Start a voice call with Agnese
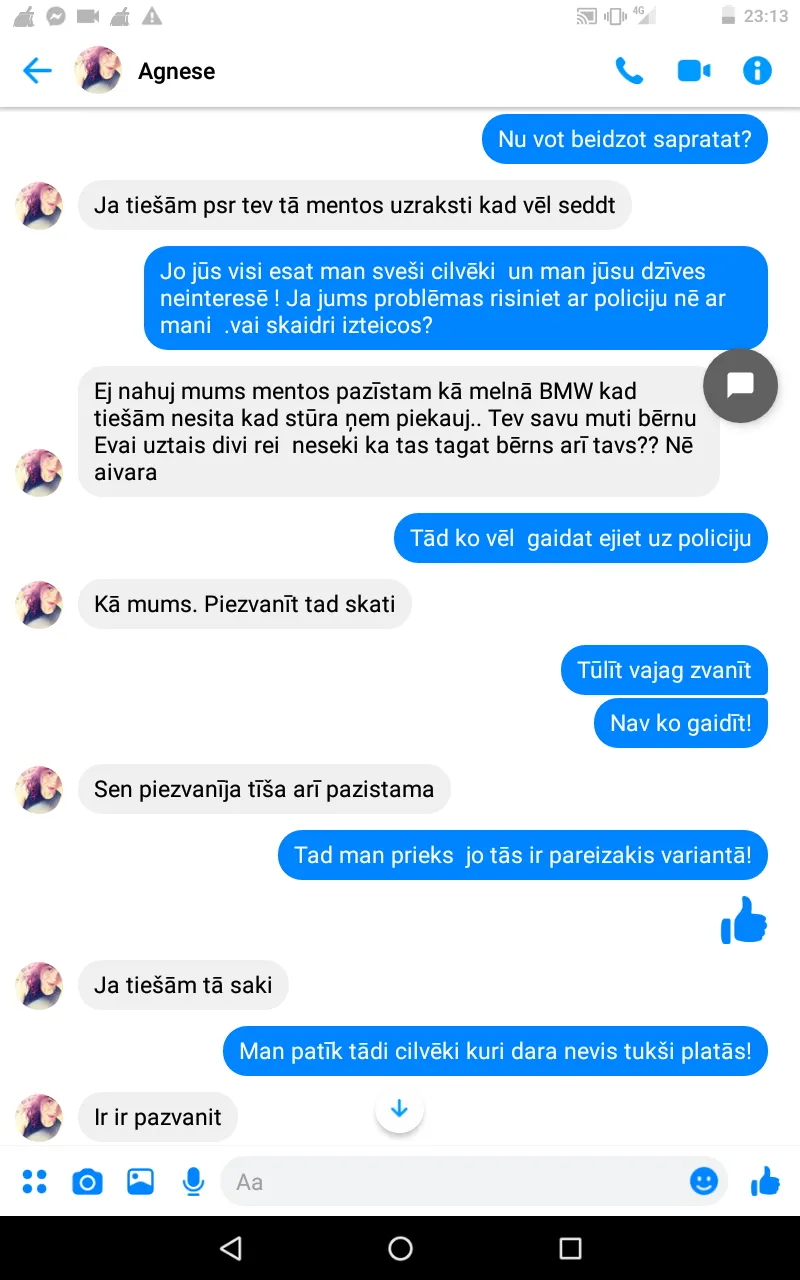This screenshot has width=800, height=1280. click(629, 71)
